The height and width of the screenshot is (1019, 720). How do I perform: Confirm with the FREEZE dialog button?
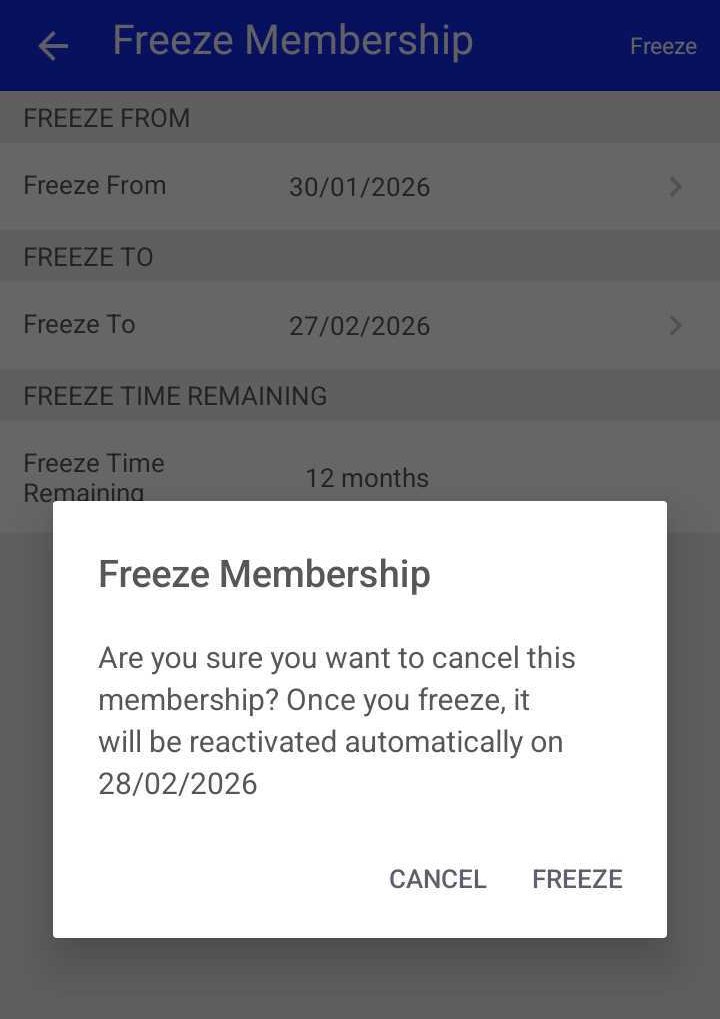coord(577,879)
